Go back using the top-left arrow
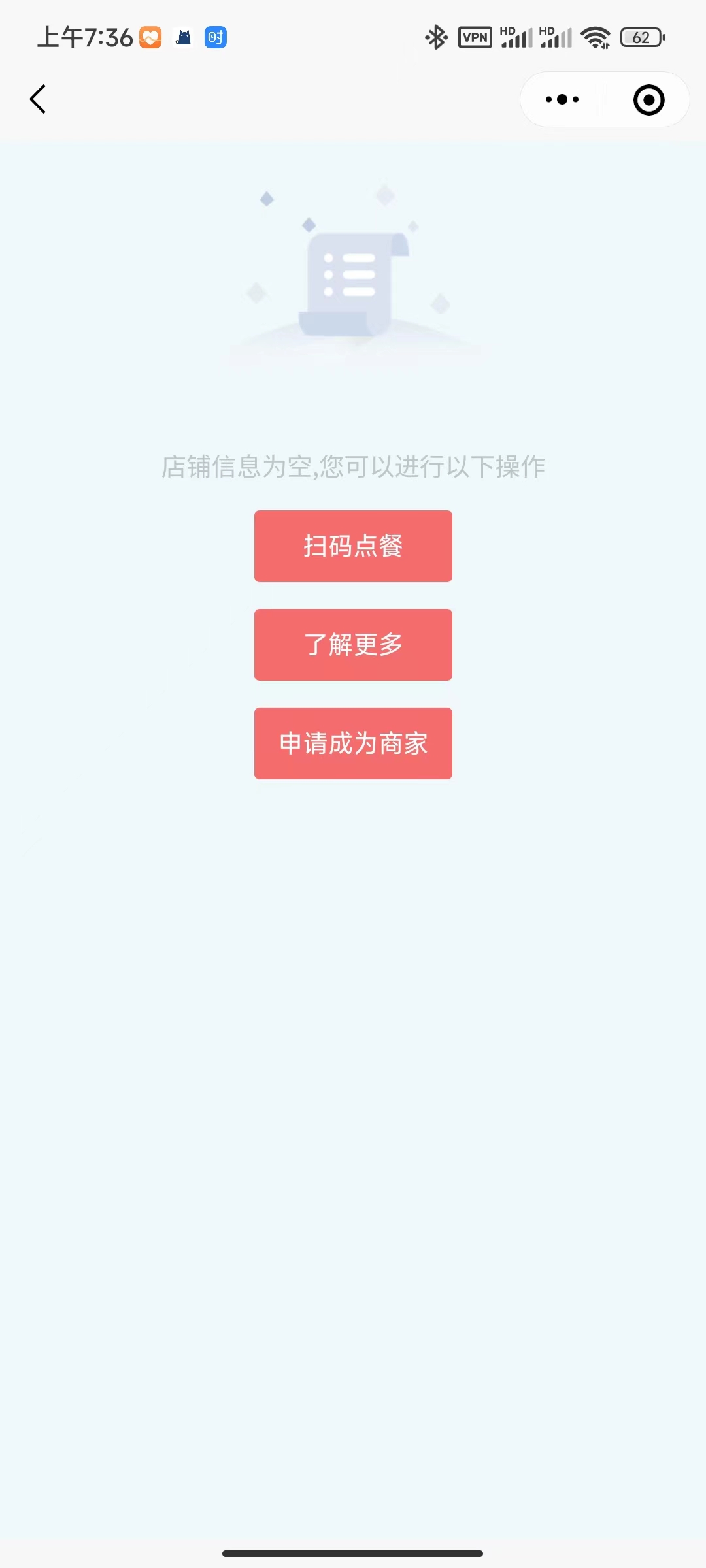 pos(38,99)
